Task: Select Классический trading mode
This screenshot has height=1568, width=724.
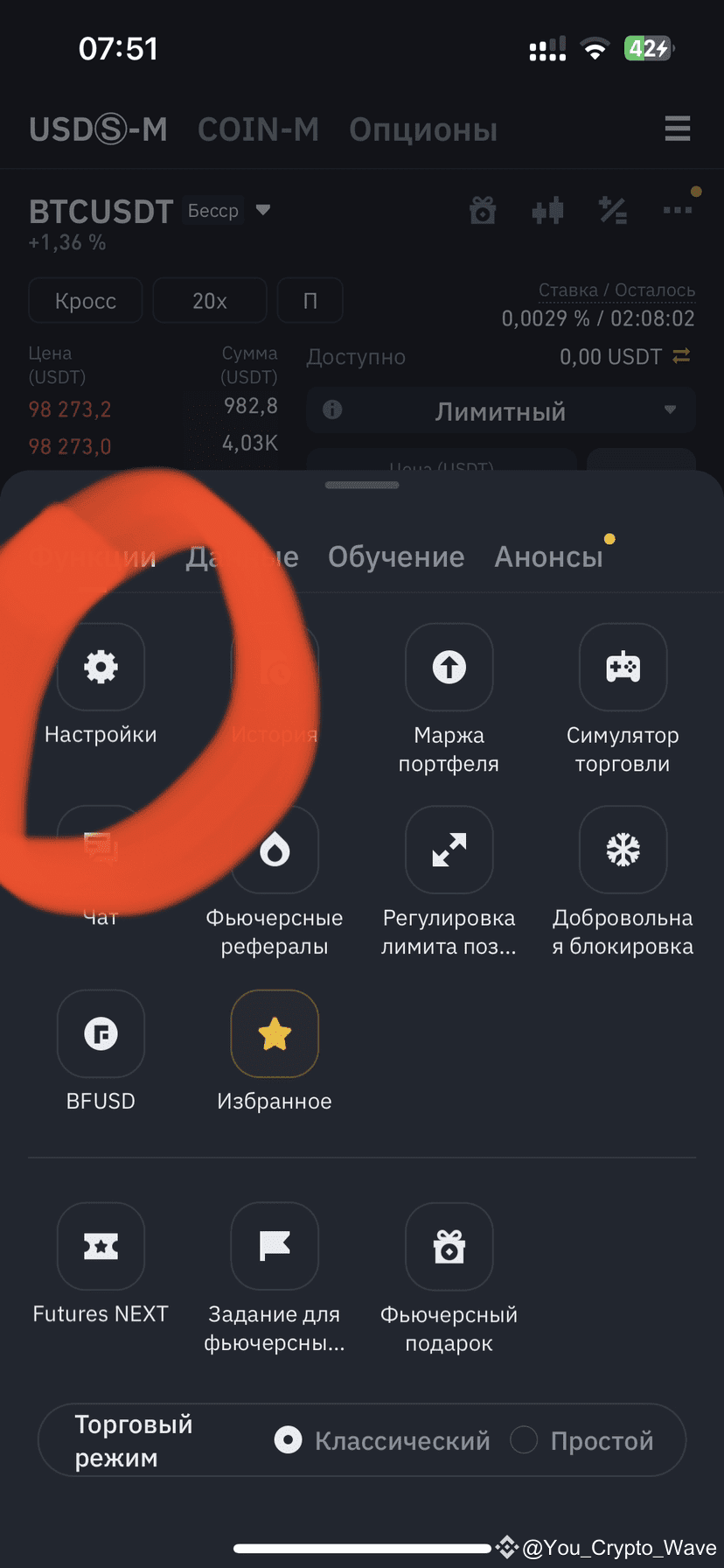Action: pos(382,1440)
